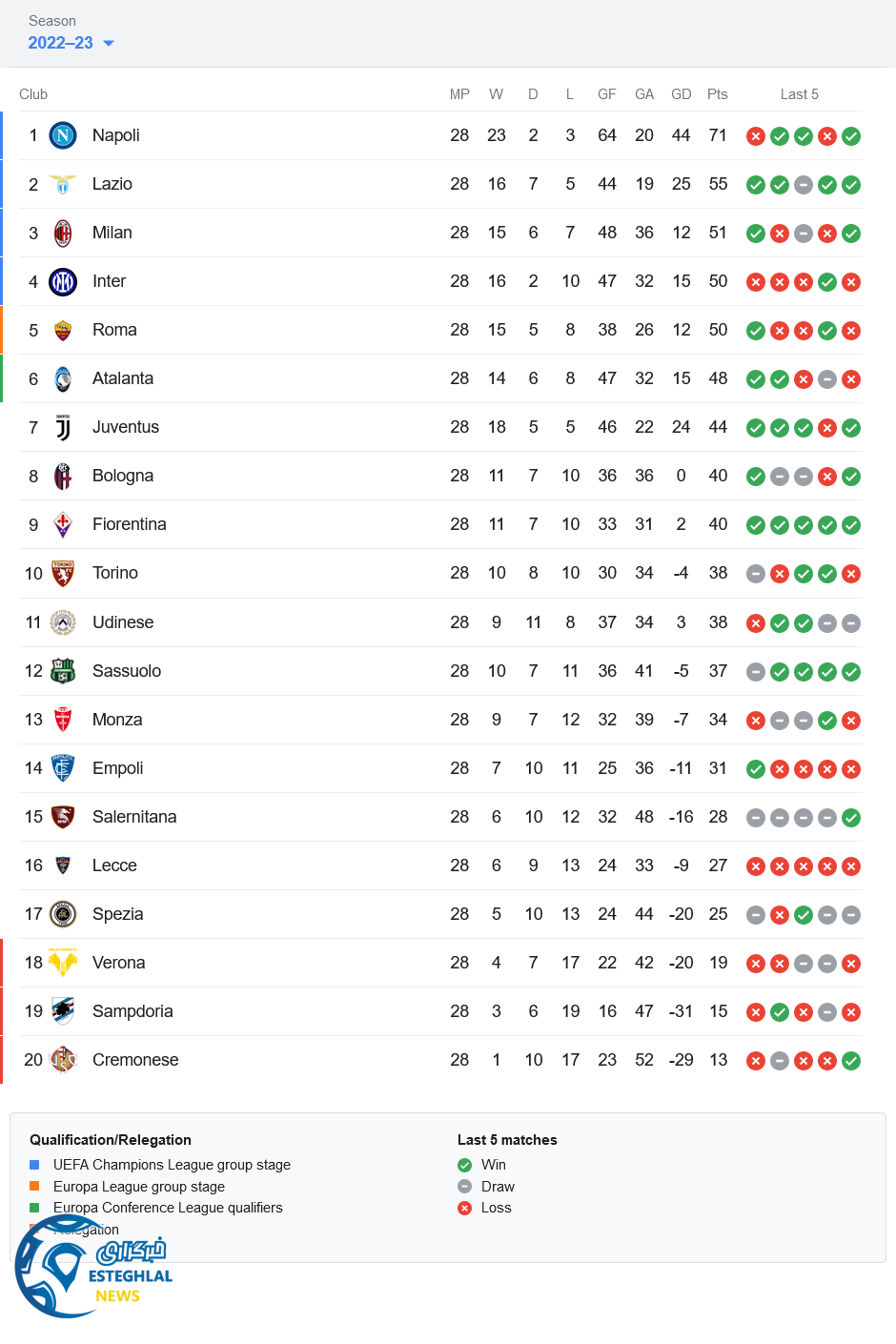Screen dimensions: 896x1344
Task: View Roma's club details
Action: coord(114,330)
